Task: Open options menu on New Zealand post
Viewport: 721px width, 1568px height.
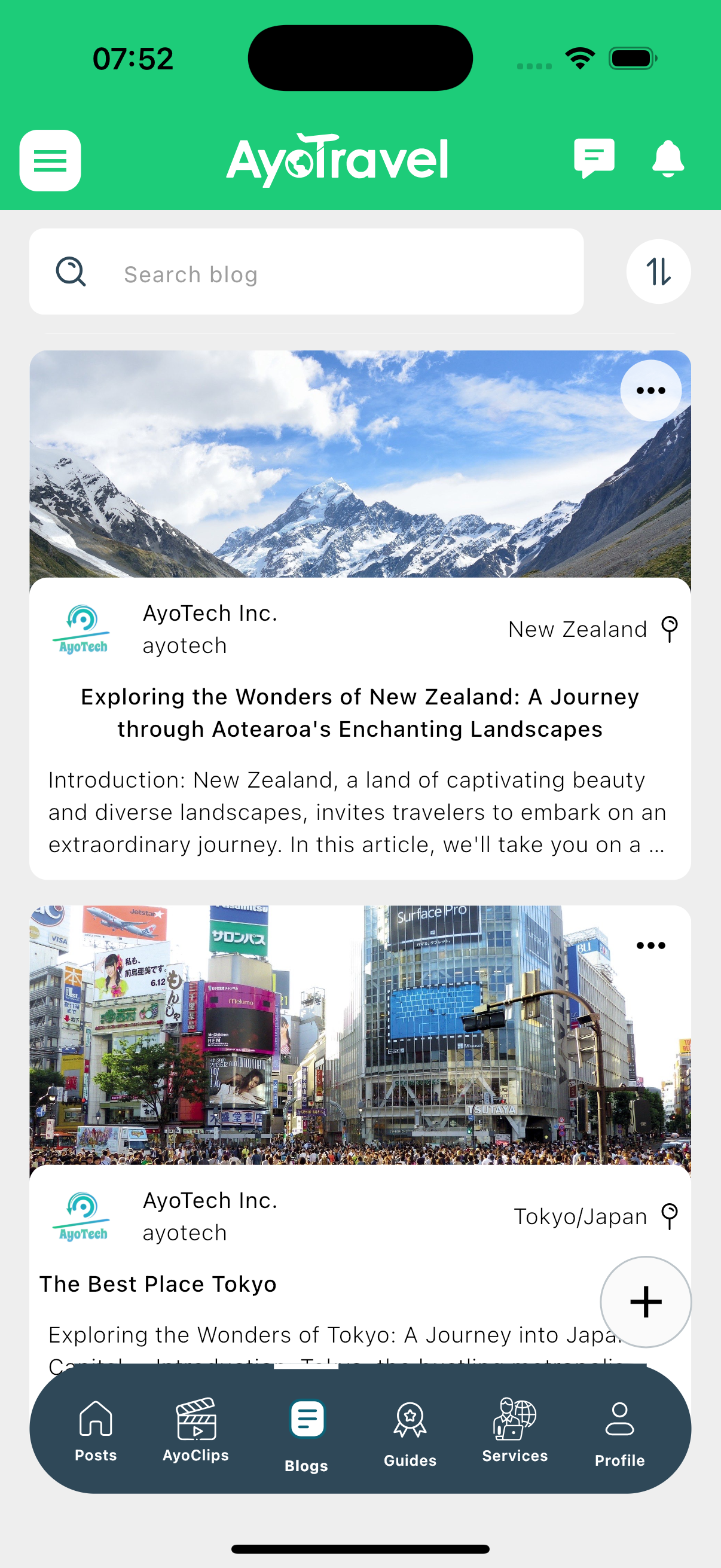Action: (x=650, y=390)
